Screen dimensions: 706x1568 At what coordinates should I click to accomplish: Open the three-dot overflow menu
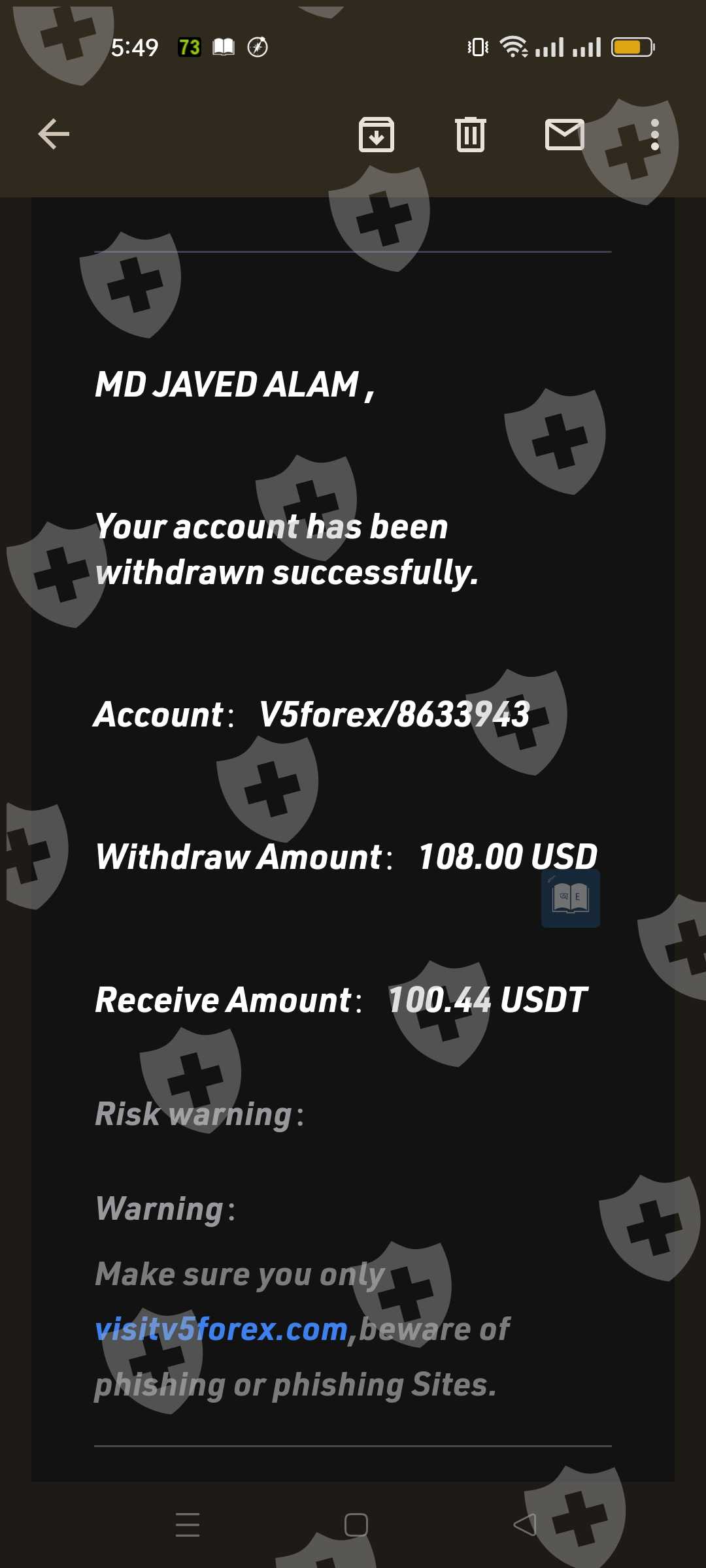(x=654, y=135)
